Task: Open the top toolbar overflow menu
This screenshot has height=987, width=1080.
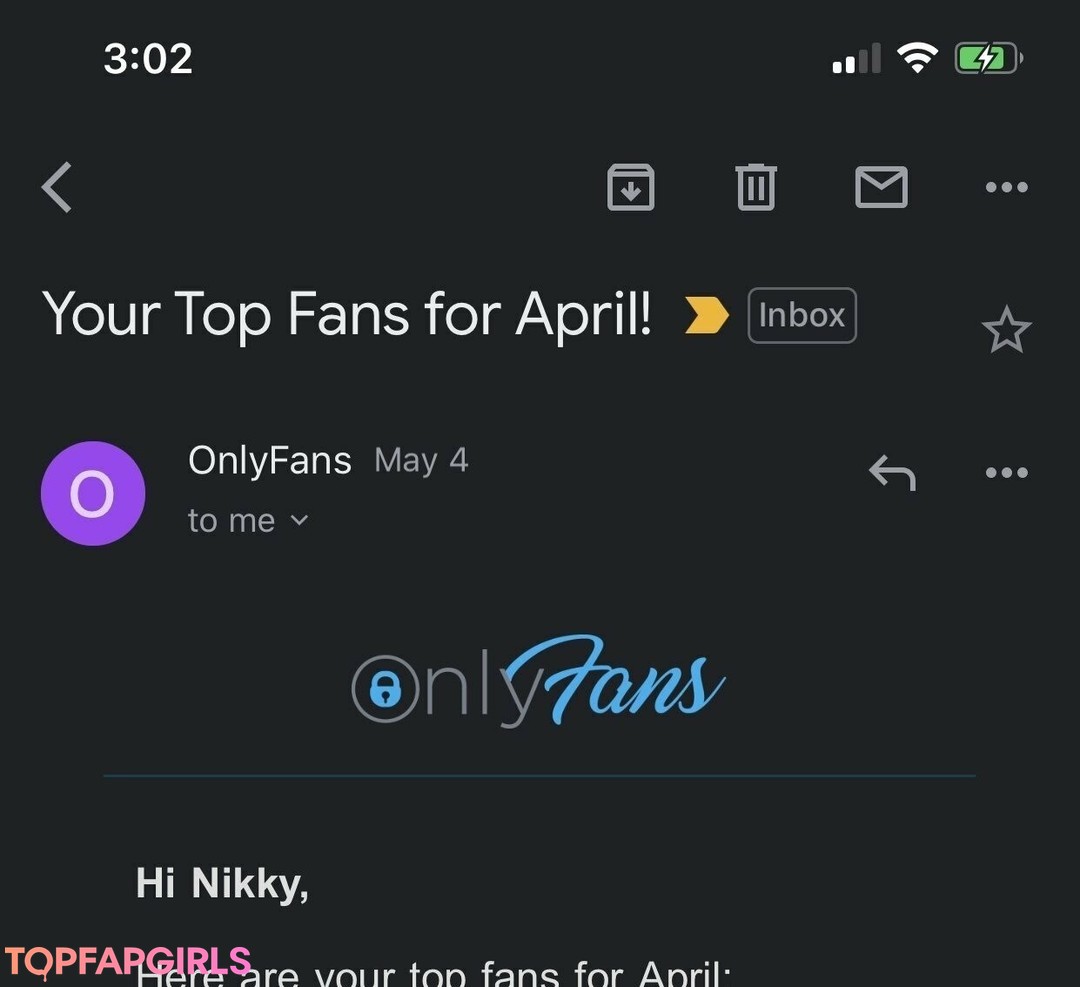Action: click(1006, 187)
